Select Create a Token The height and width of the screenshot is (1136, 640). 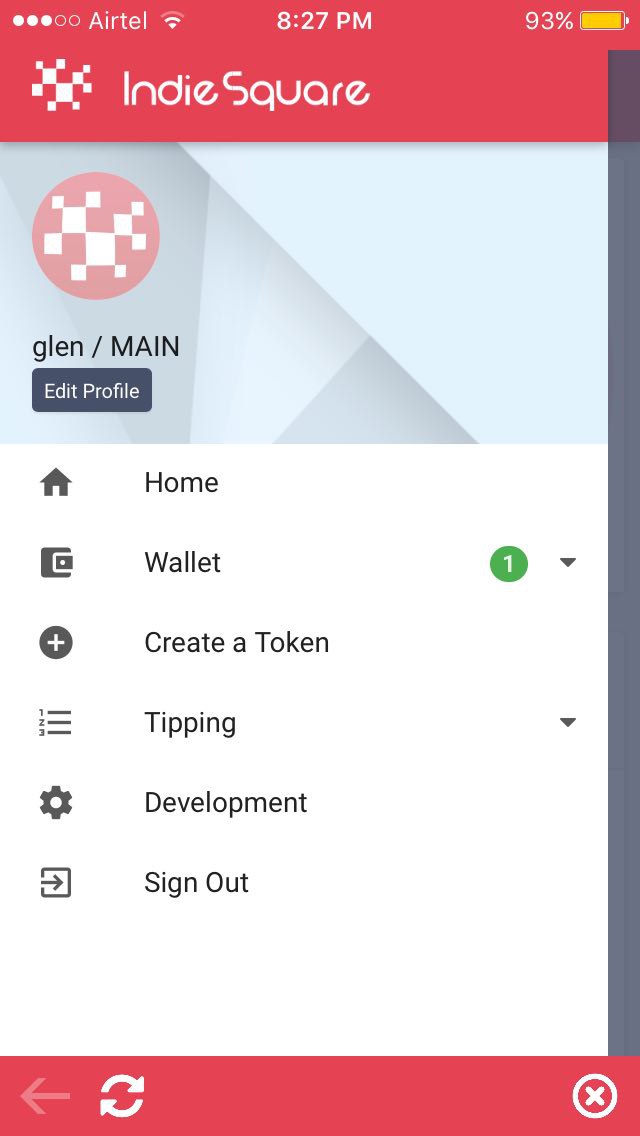point(304,643)
